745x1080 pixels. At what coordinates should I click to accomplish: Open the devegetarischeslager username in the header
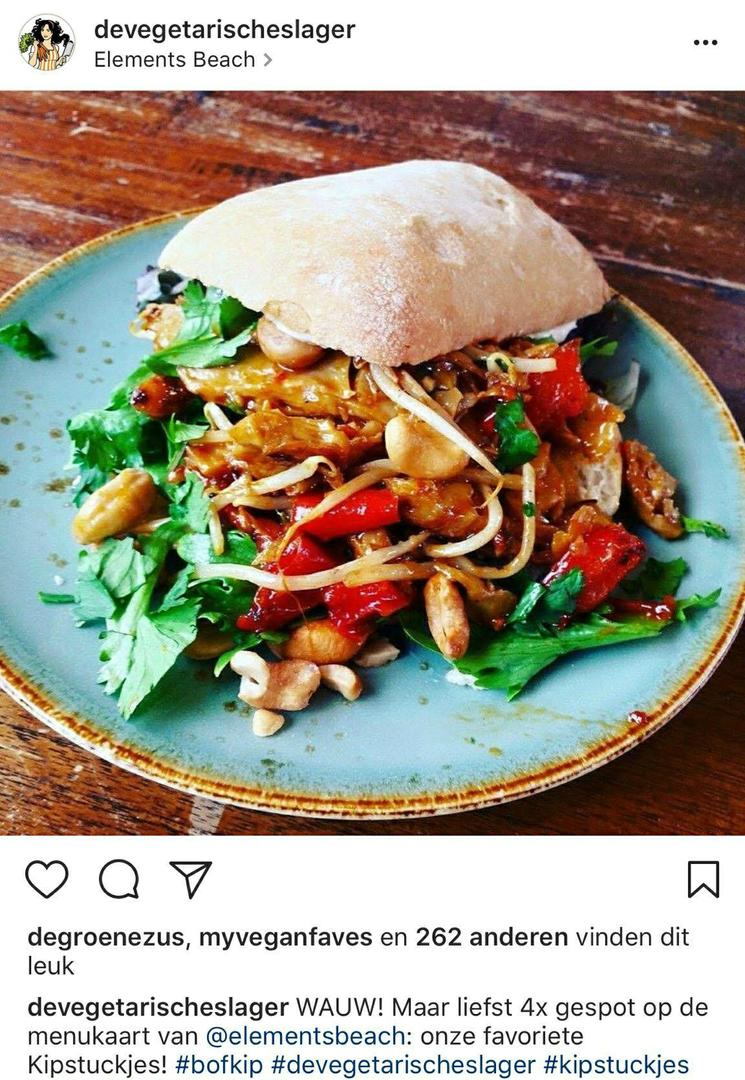224,29
